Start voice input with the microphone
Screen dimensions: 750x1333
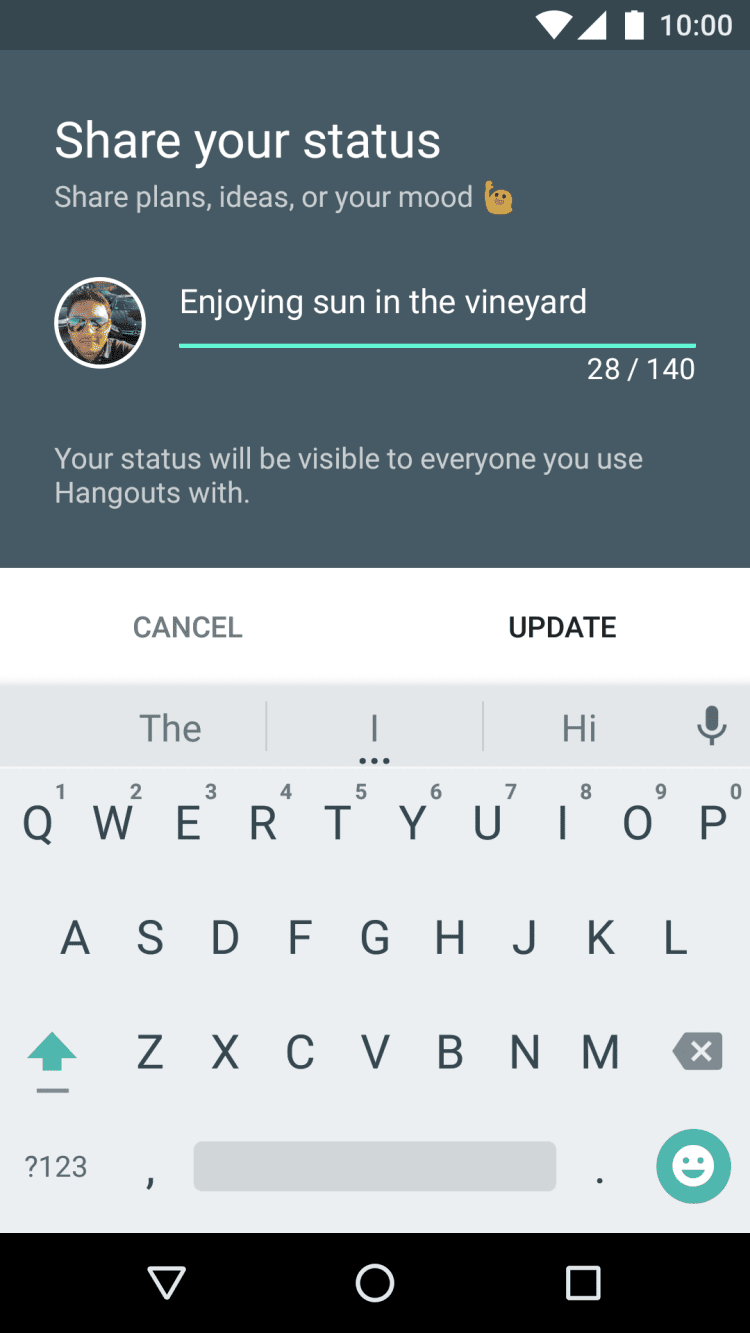[711, 726]
